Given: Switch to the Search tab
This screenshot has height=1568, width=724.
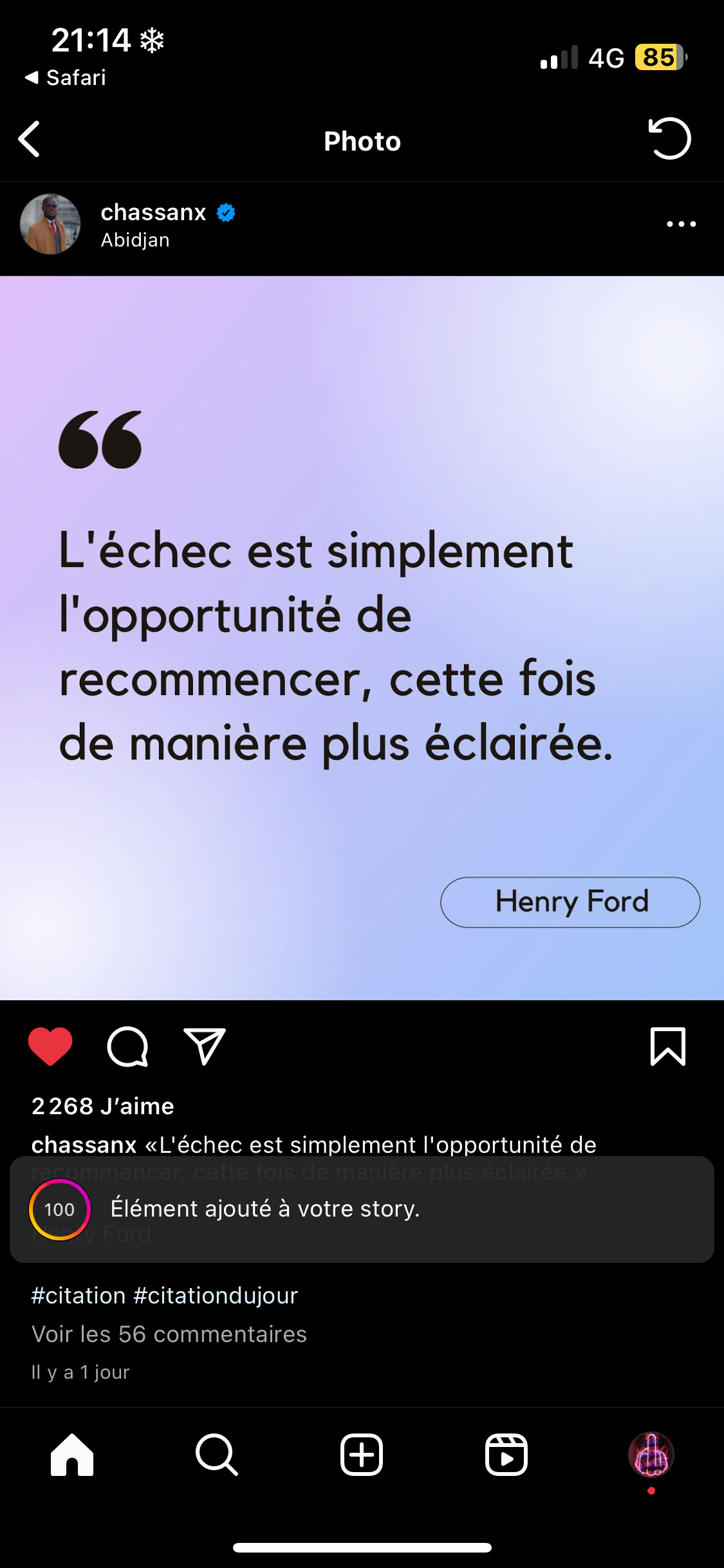Looking at the screenshot, I should tap(217, 1455).
